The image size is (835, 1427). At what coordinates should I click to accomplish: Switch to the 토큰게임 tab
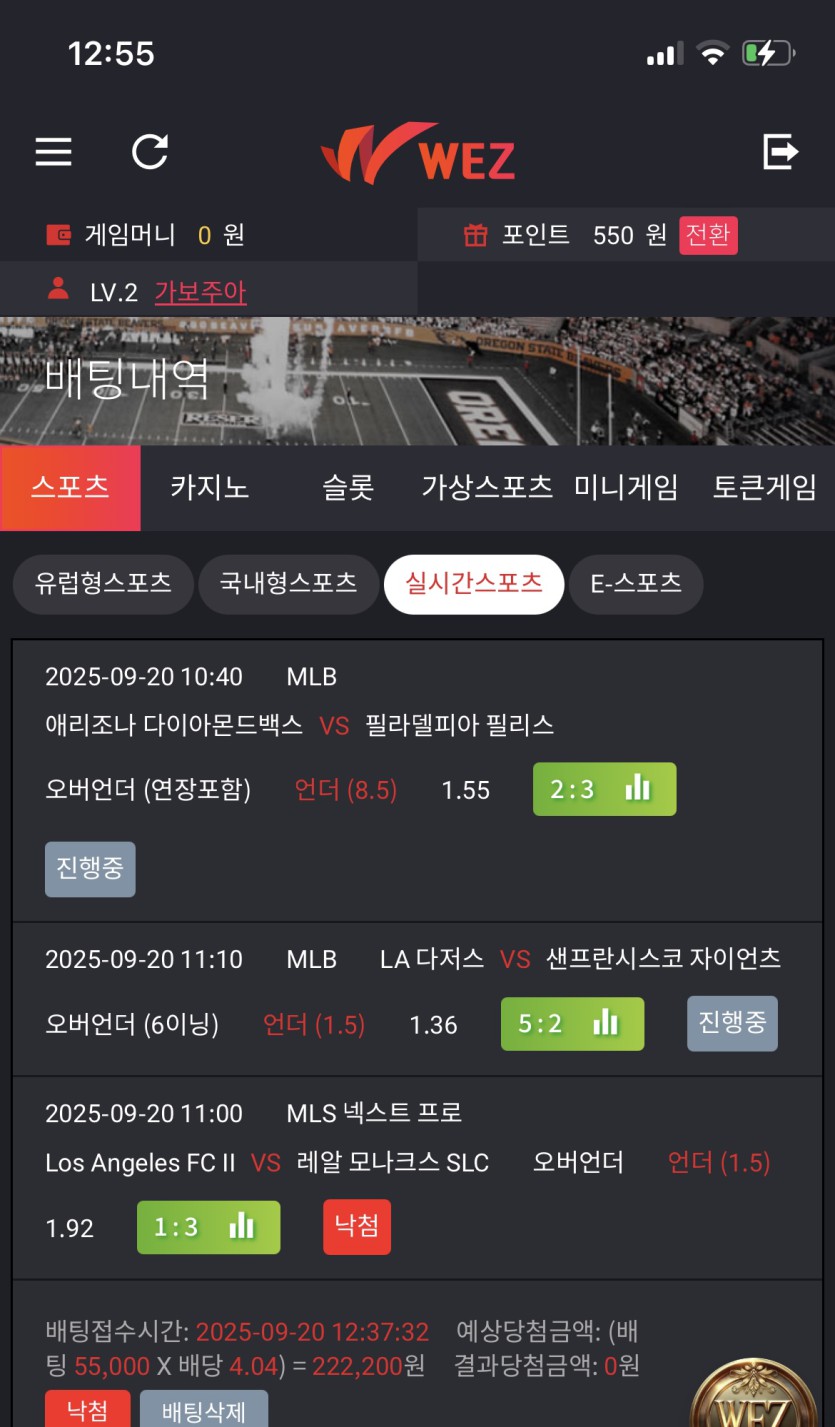click(765, 488)
